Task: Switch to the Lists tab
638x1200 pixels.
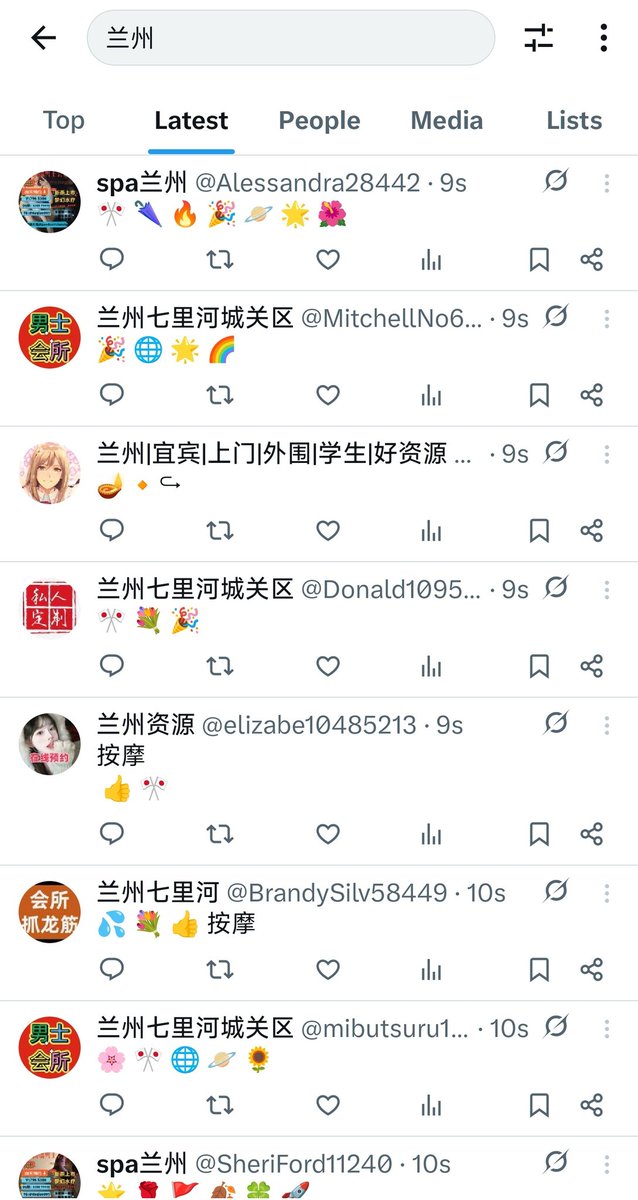Action: click(574, 121)
